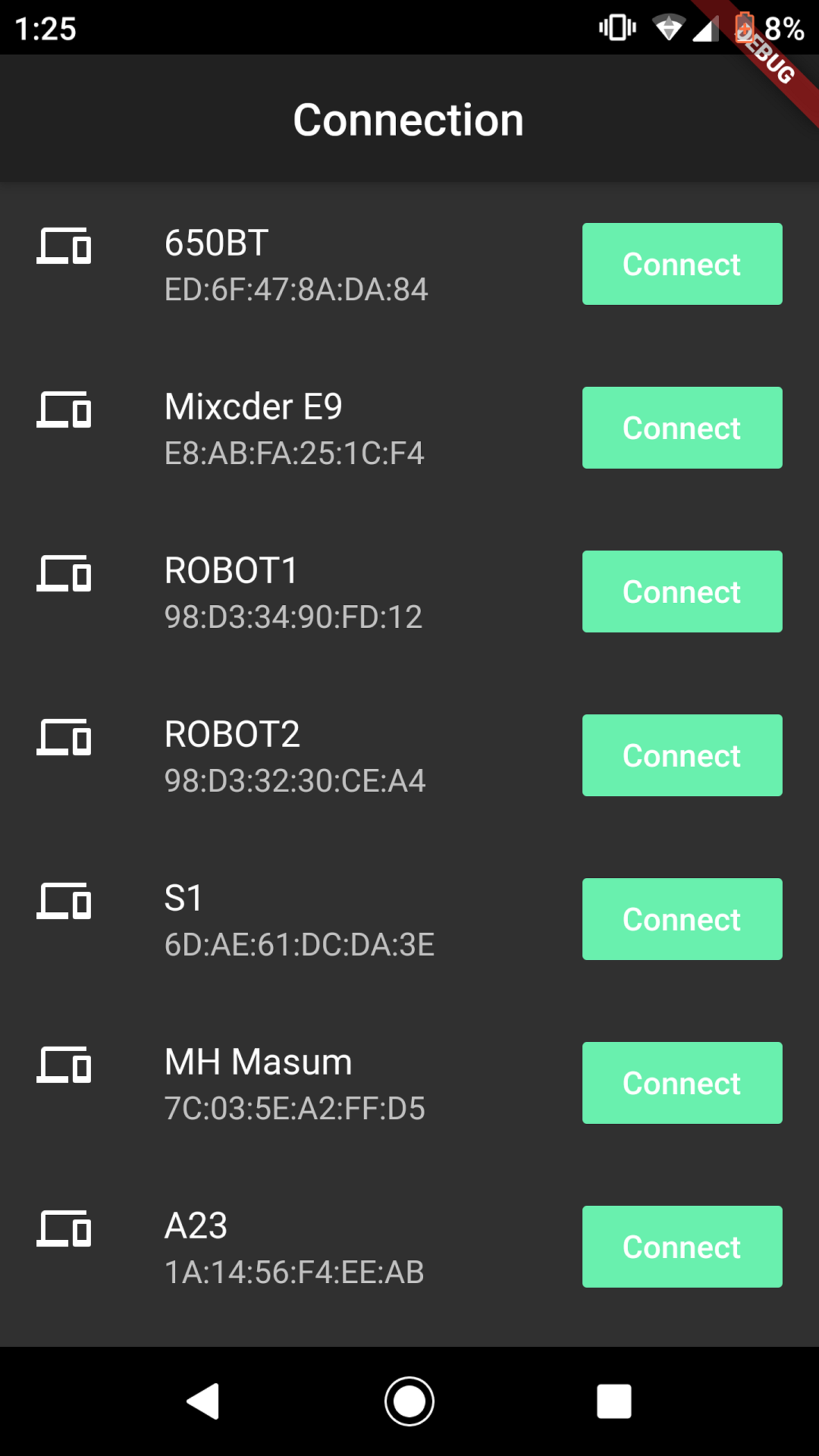Connect to ROBOT1
Image resolution: width=819 pixels, height=1456 pixels.
coord(682,591)
